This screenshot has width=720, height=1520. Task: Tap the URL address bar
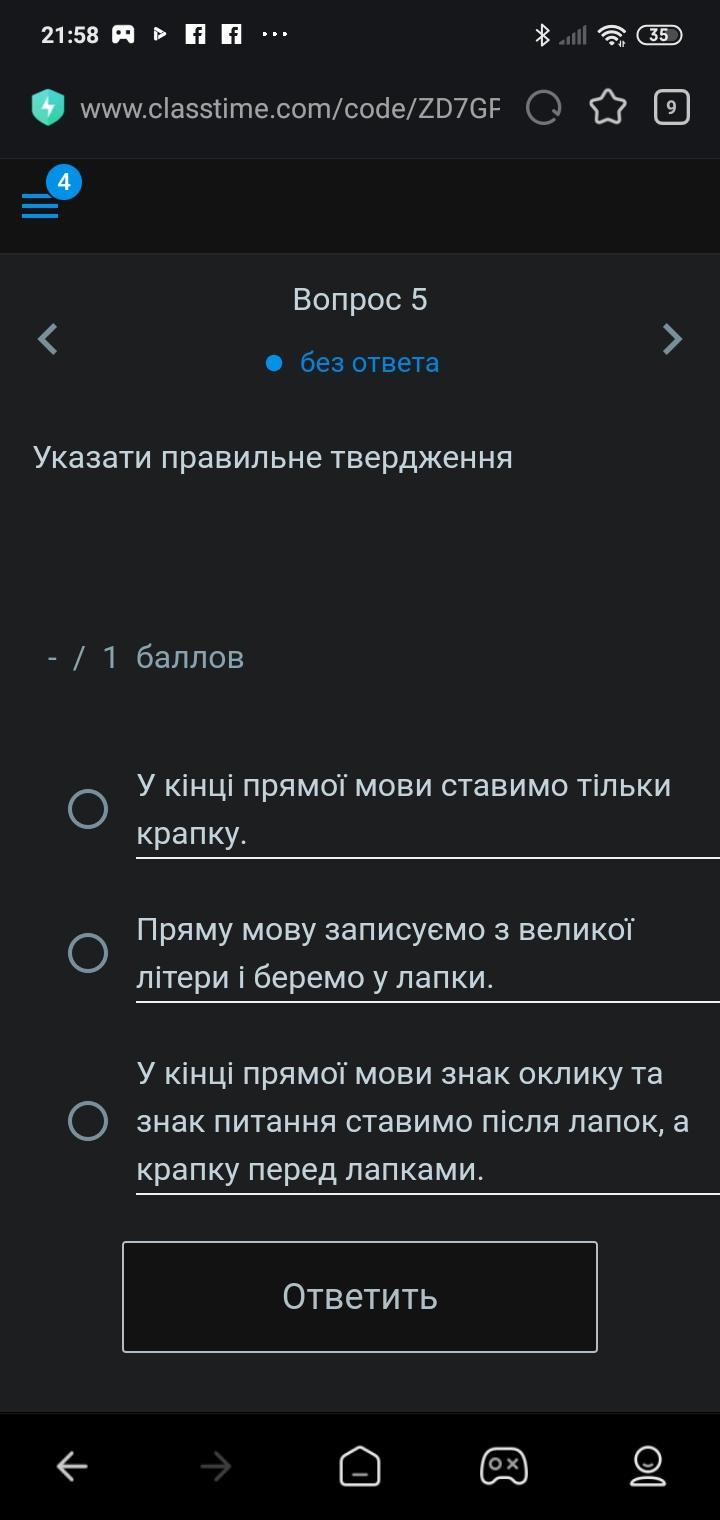point(290,108)
